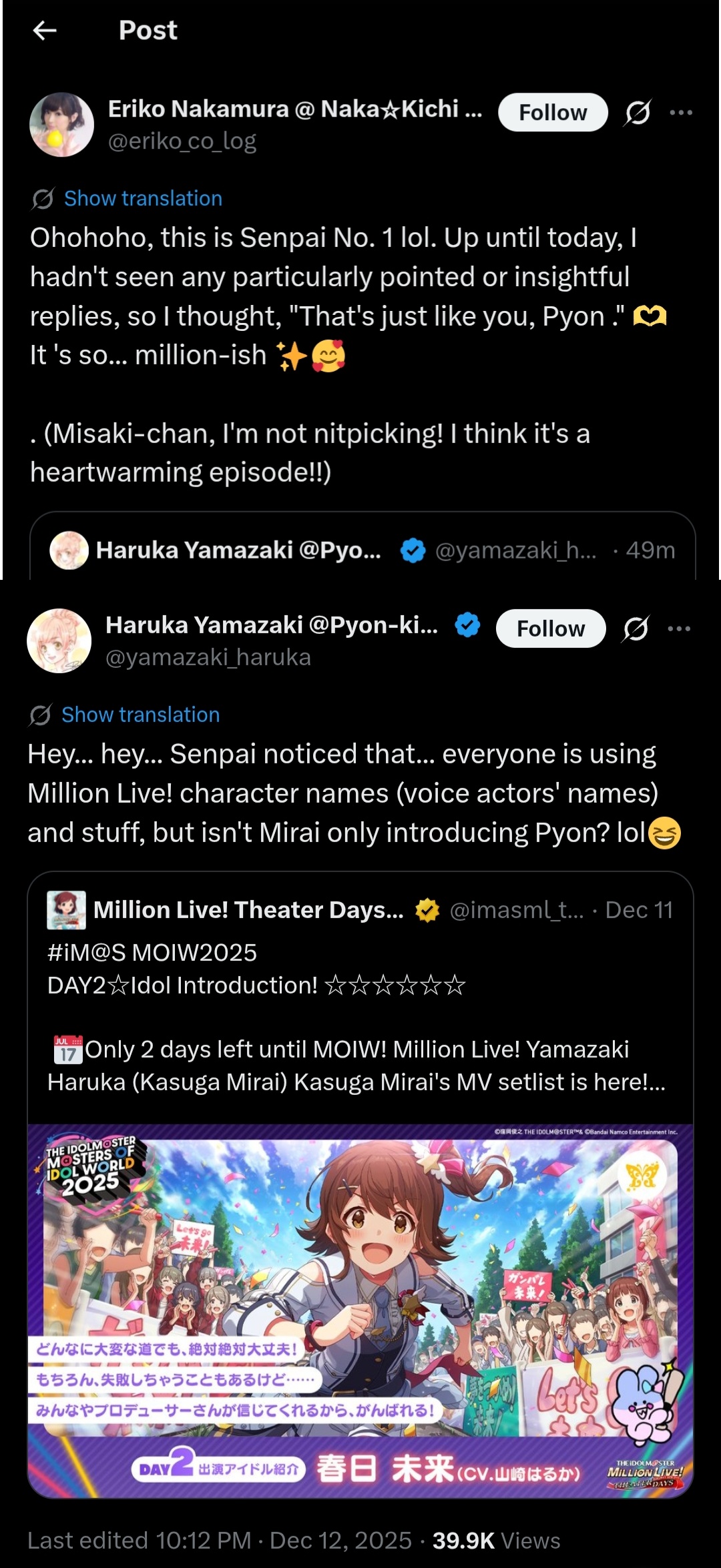The width and height of the screenshot is (721, 1568).
Task: Open the overflow menu on Eriko Nakamura's post
Action: click(680, 112)
